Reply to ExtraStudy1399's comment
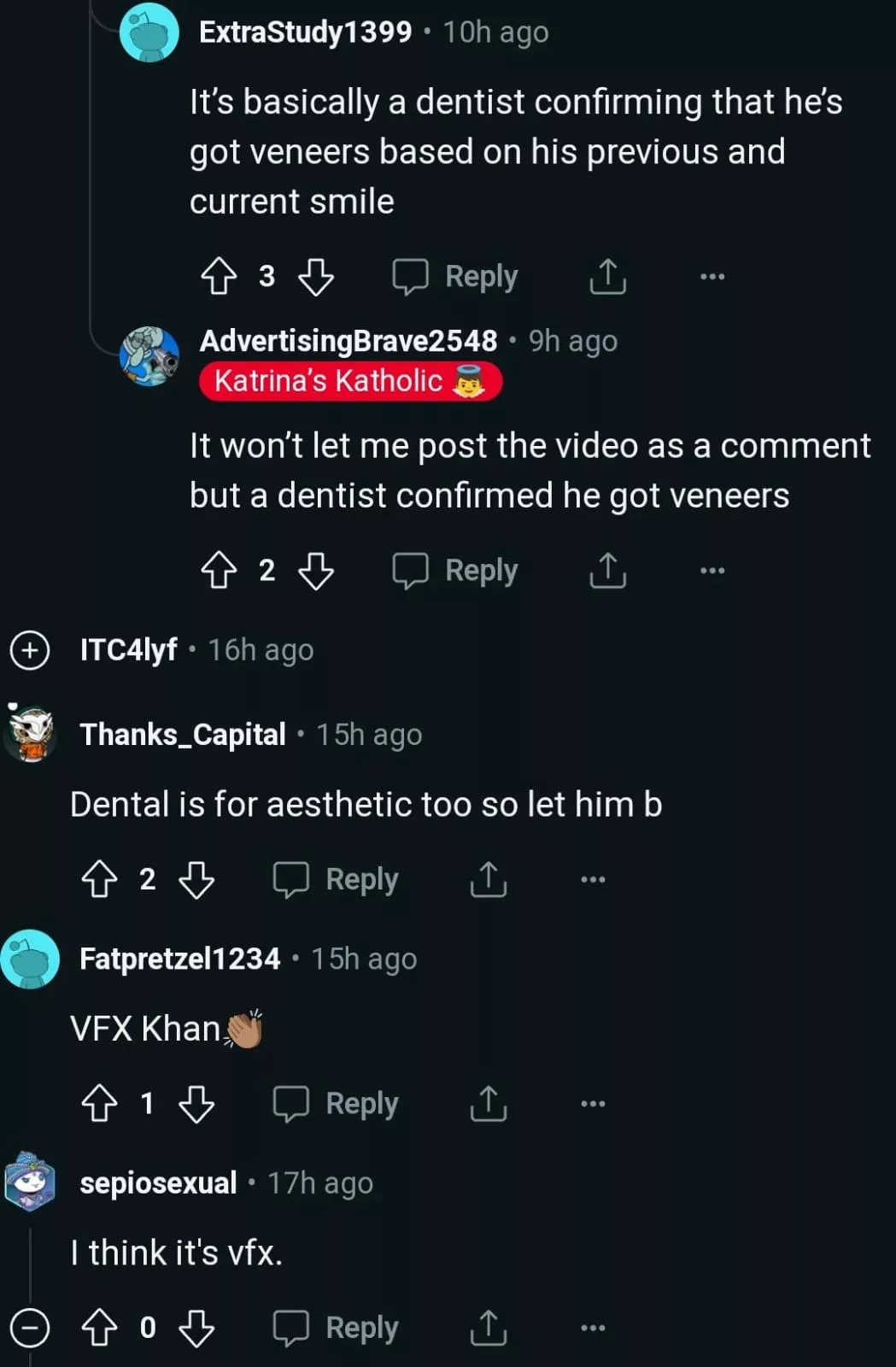 pyautogui.click(x=455, y=276)
